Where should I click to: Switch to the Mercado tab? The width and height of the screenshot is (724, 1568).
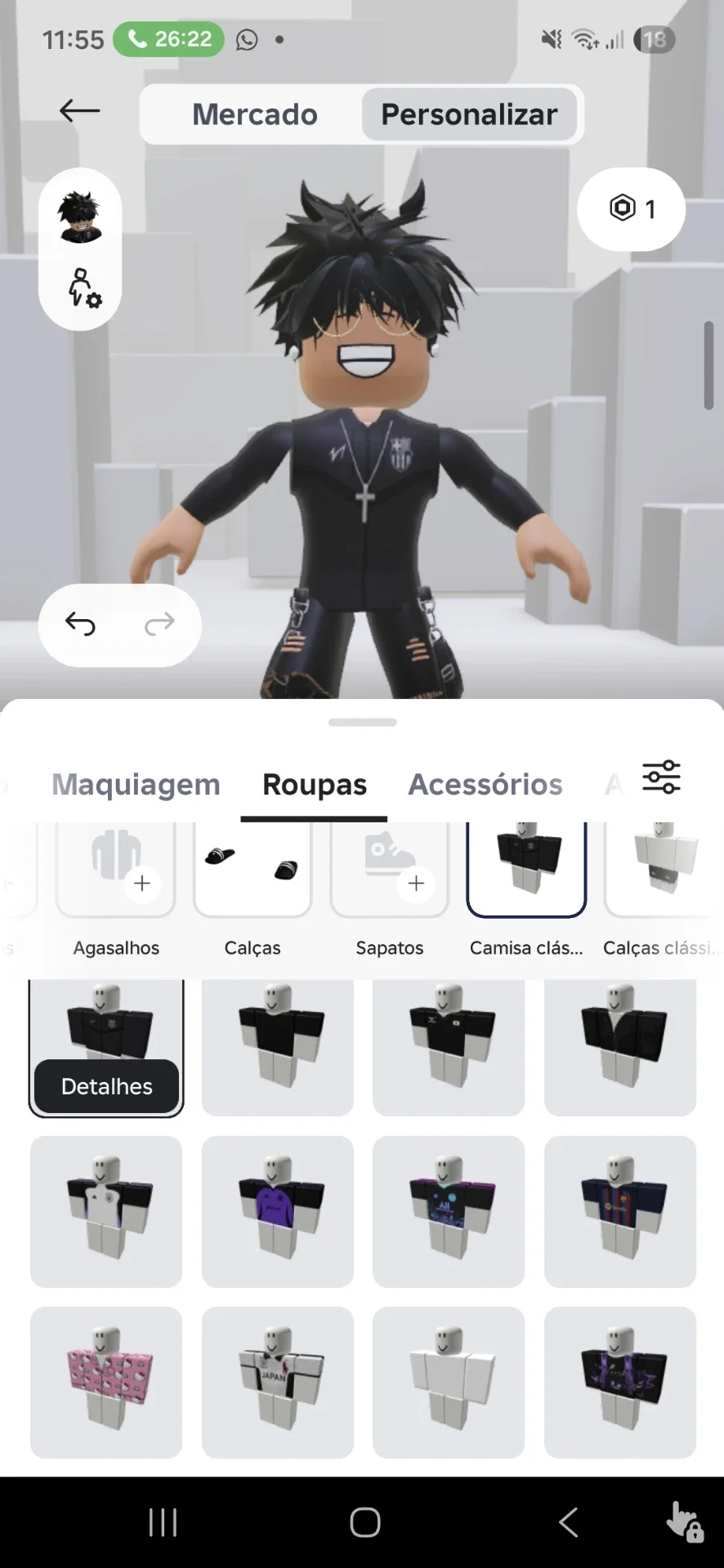point(254,114)
